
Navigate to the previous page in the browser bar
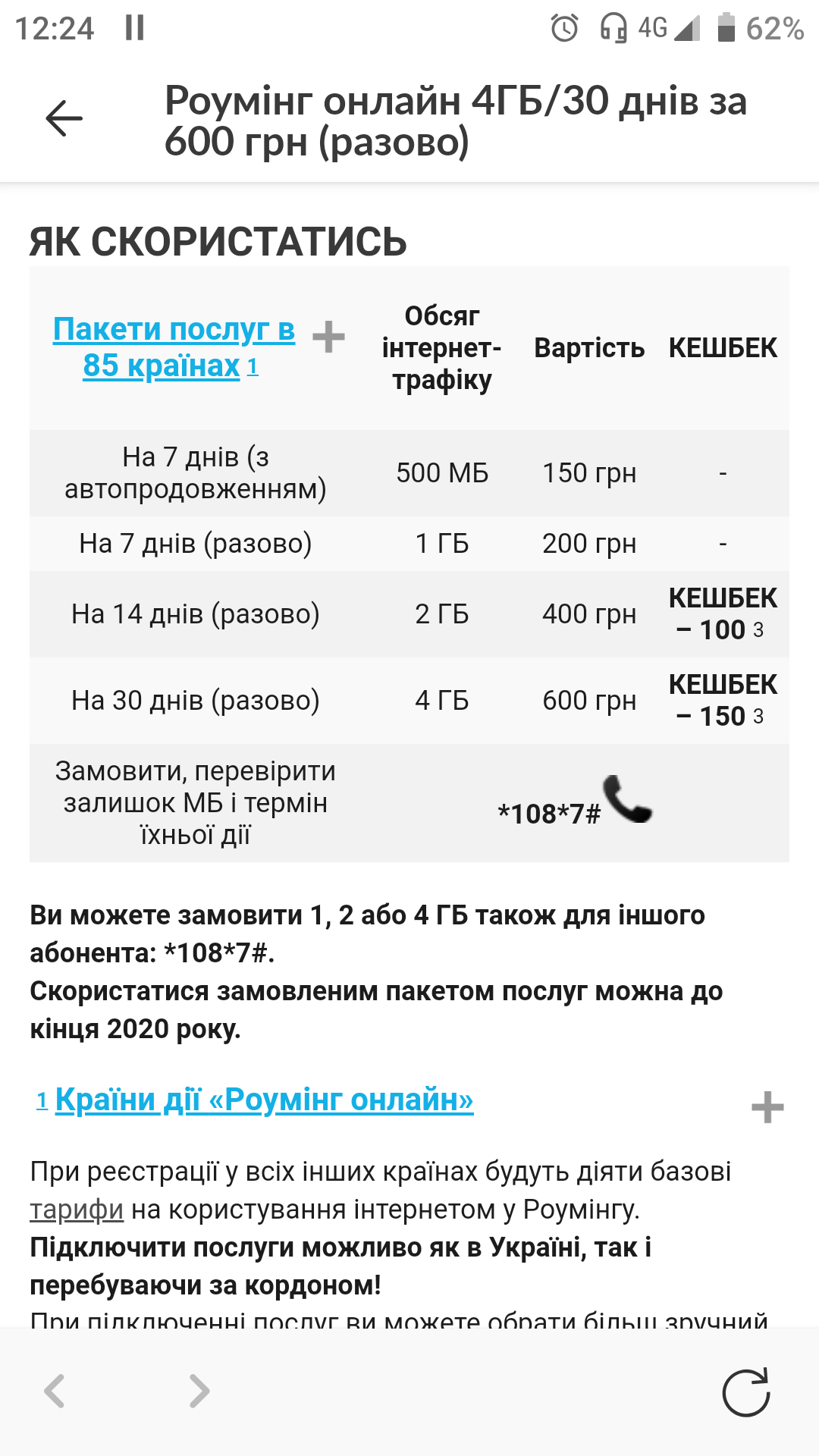click(x=55, y=1391)
